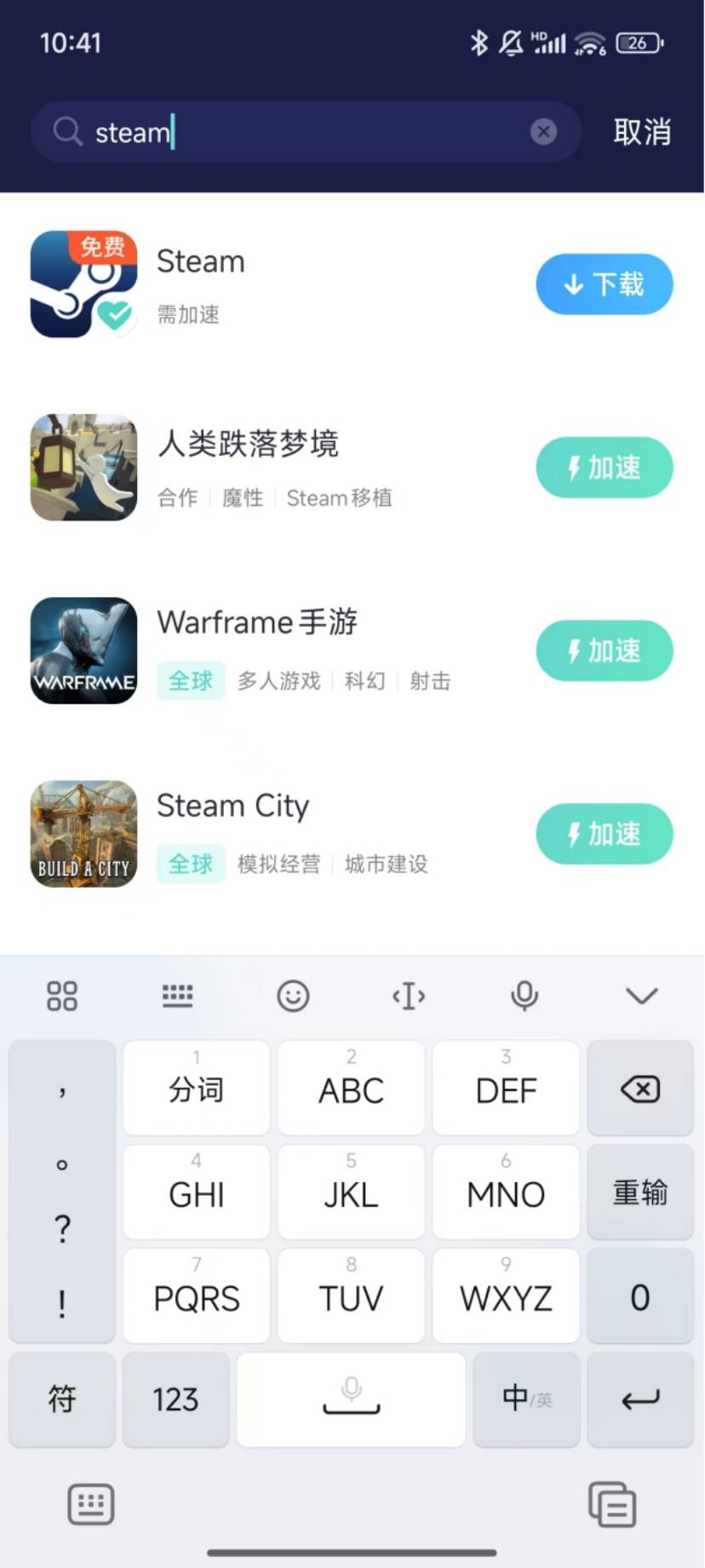
Task: Download Steam with the 下载 button
Action: coord(604,284)
